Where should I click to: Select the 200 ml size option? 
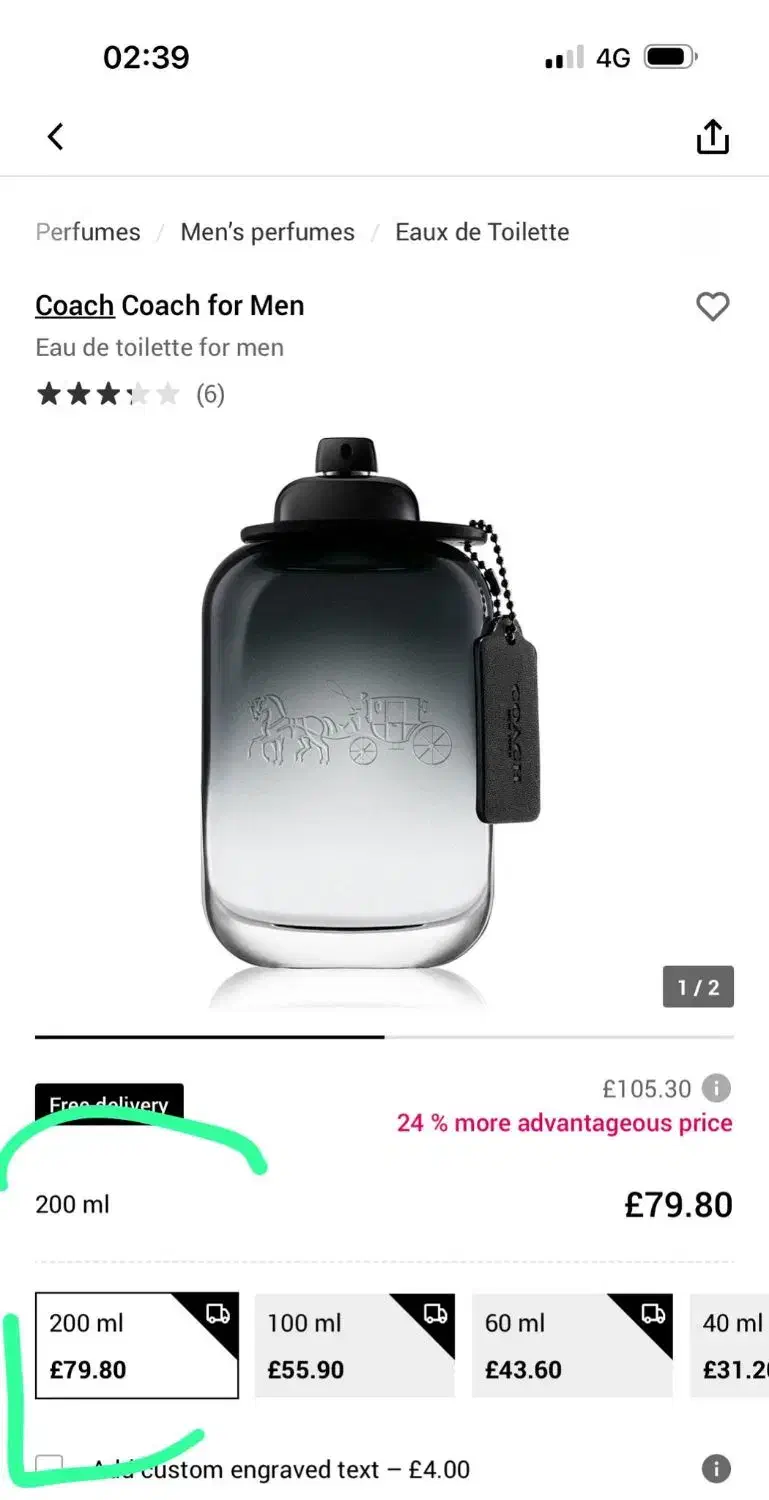pyautogui.click(x=136, y=1345)
